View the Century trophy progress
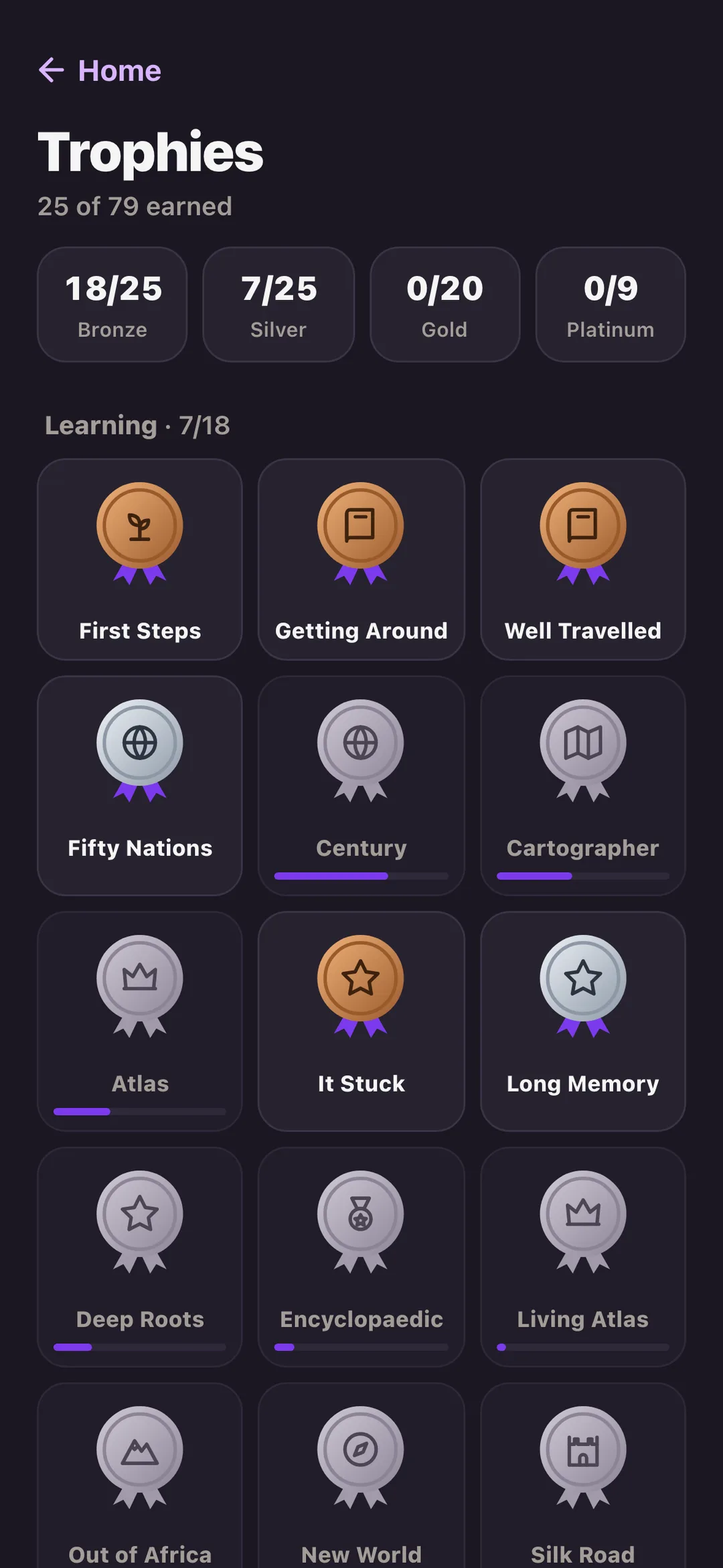The height and width of the screenshot is (1568, 723). tap(361, 786)
